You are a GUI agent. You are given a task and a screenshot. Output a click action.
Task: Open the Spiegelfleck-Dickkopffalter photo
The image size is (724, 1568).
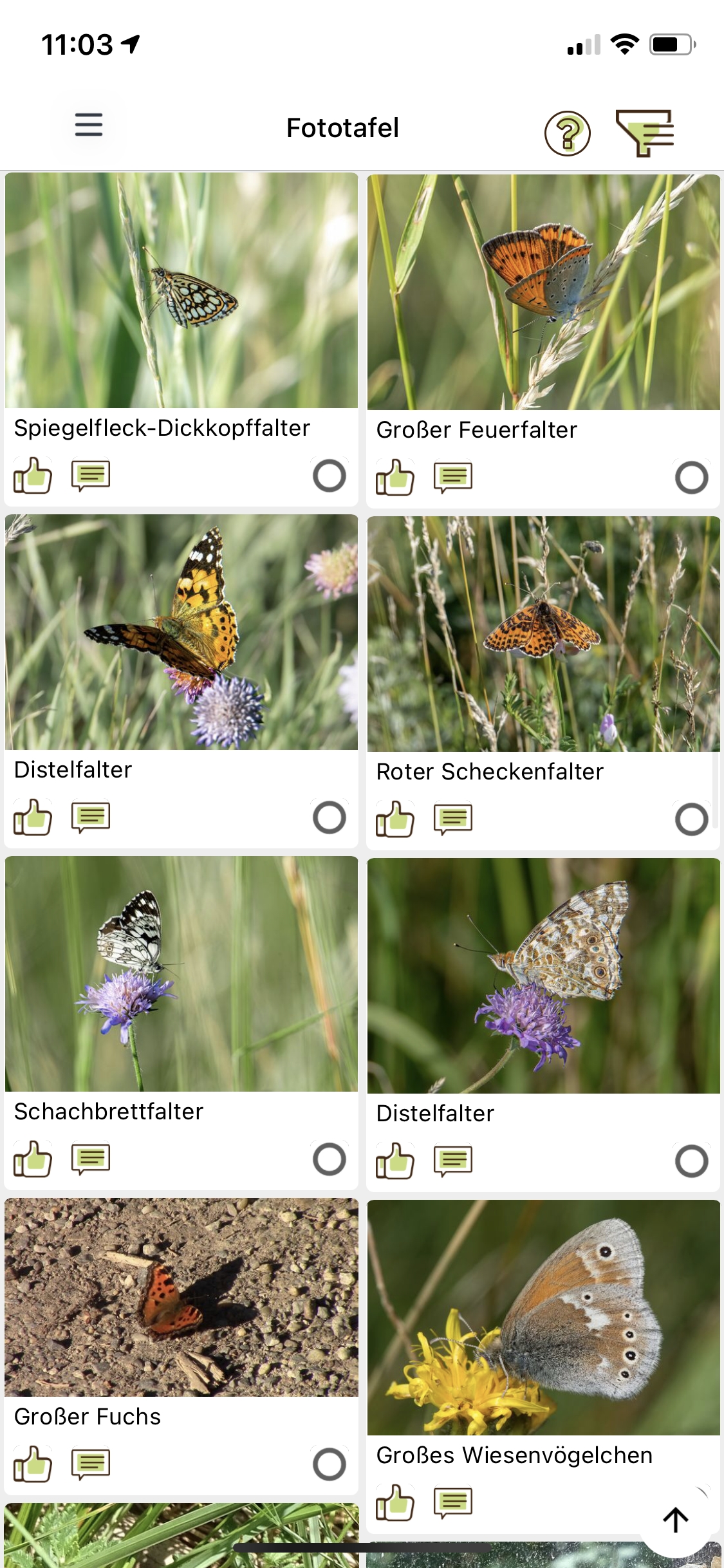(x=181, y=290)
